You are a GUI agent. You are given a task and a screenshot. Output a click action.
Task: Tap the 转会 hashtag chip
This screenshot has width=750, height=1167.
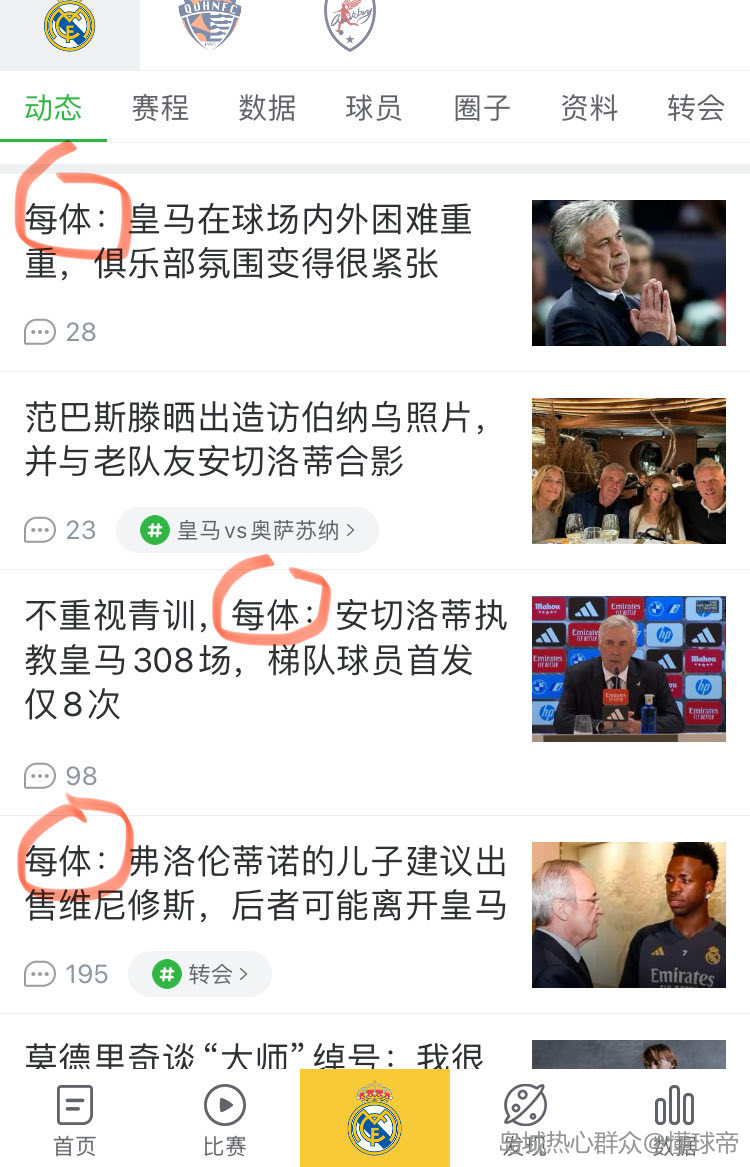click(x=199, y=973)
